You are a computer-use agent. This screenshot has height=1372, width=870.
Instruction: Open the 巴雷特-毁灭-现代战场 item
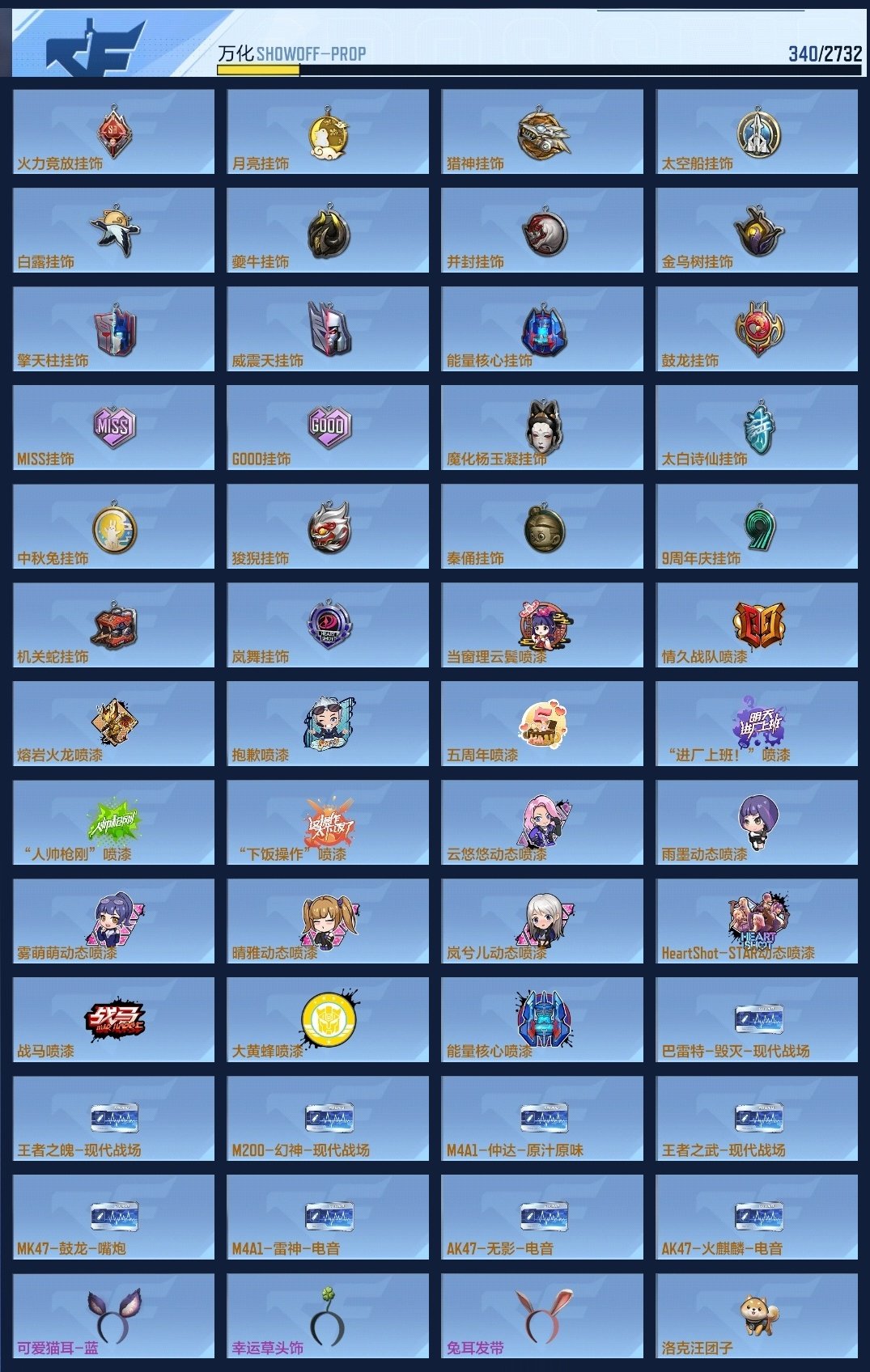[757, 1020]
